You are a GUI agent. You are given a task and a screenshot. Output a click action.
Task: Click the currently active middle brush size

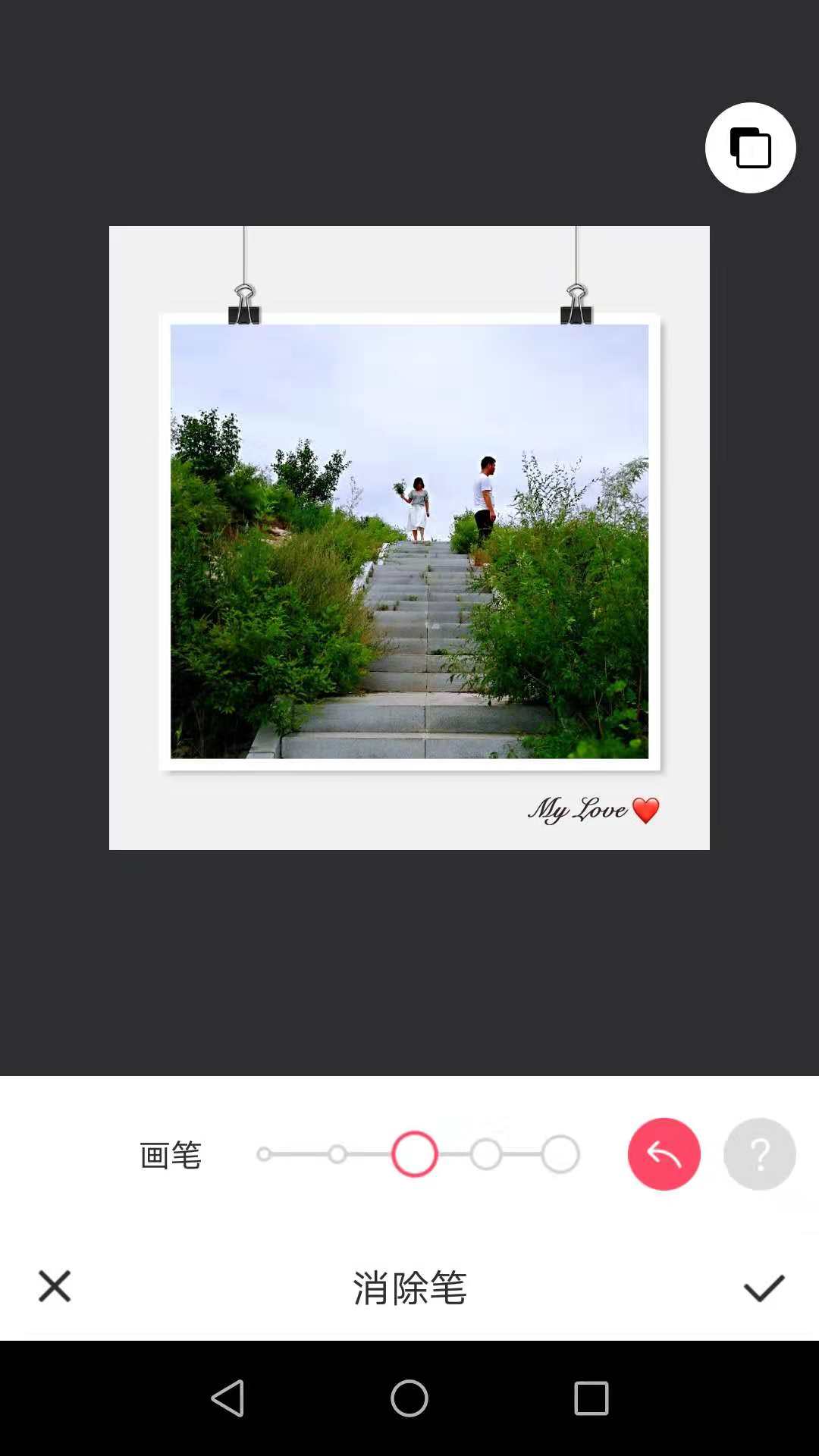(414, 1154)
